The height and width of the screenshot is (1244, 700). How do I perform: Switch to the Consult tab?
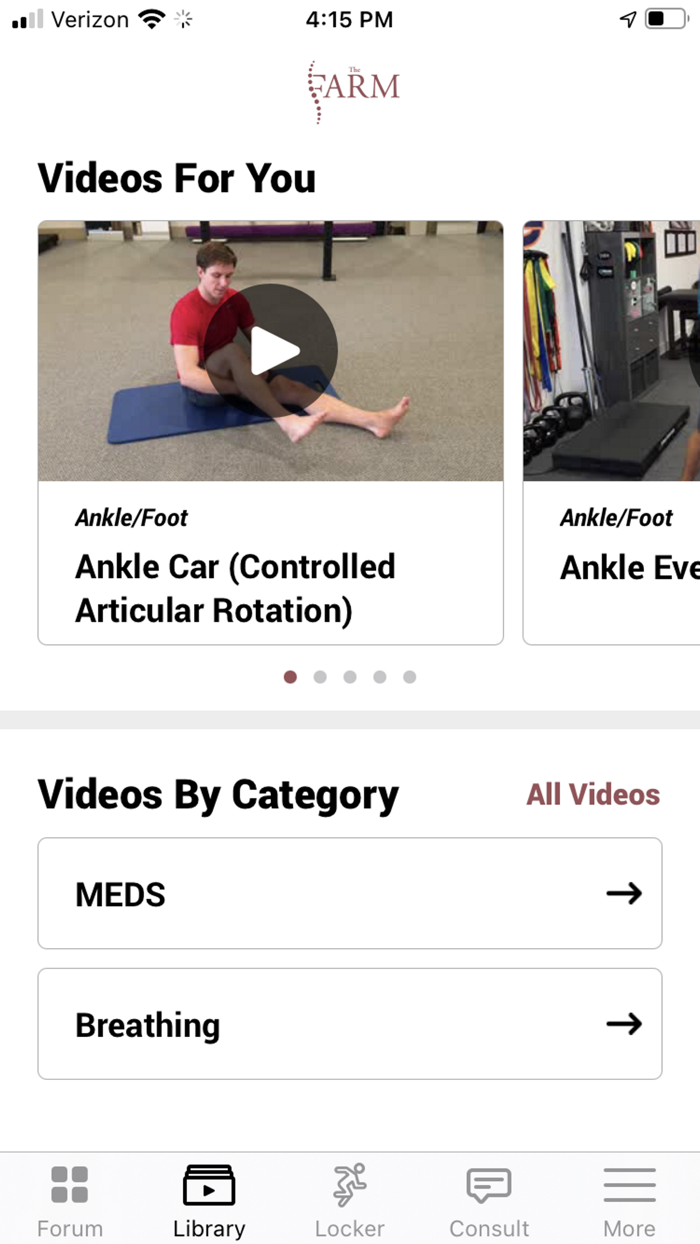pos(489,1200)
